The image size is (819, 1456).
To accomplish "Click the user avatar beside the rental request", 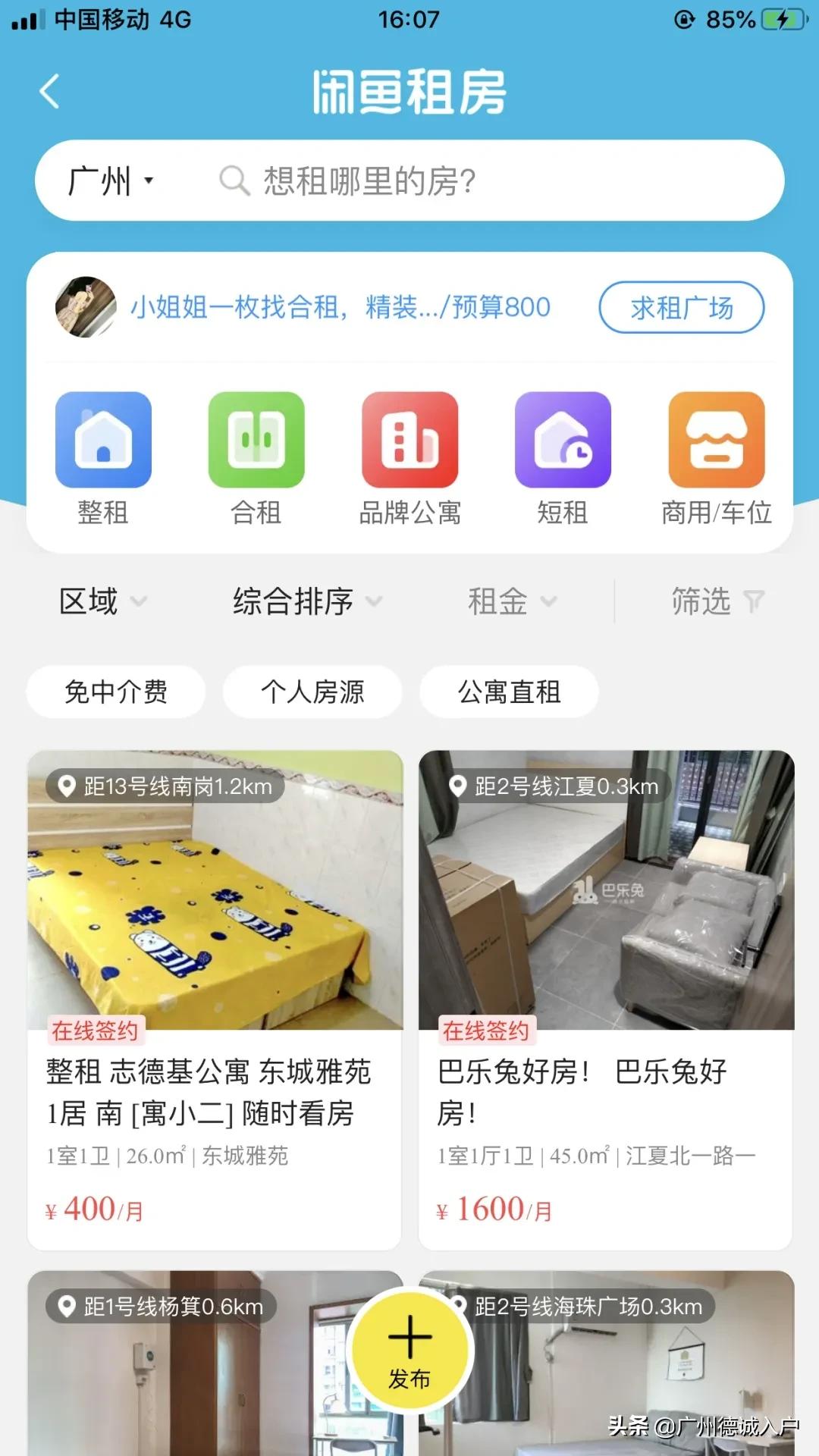I will (x=86, y=308).
